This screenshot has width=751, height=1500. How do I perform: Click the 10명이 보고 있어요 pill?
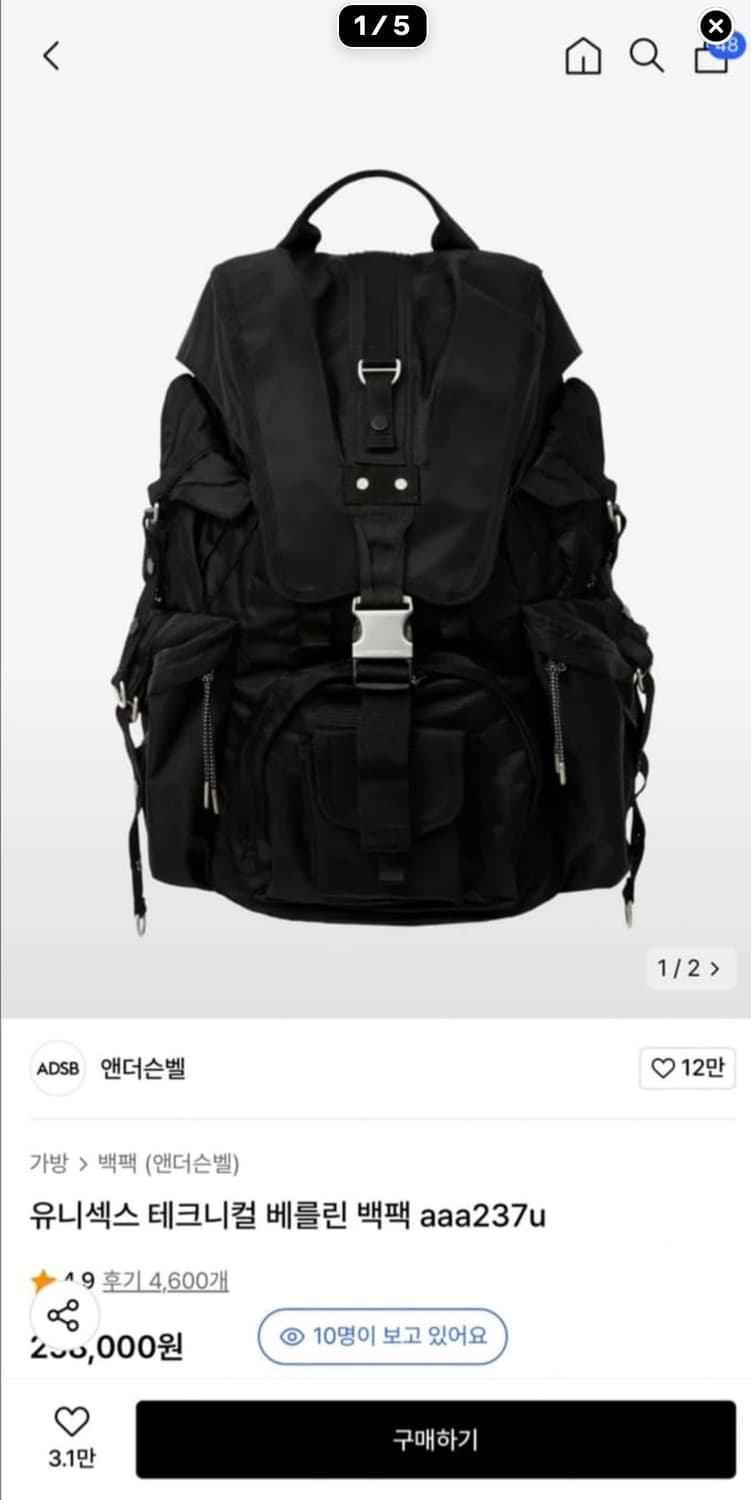382,1336
